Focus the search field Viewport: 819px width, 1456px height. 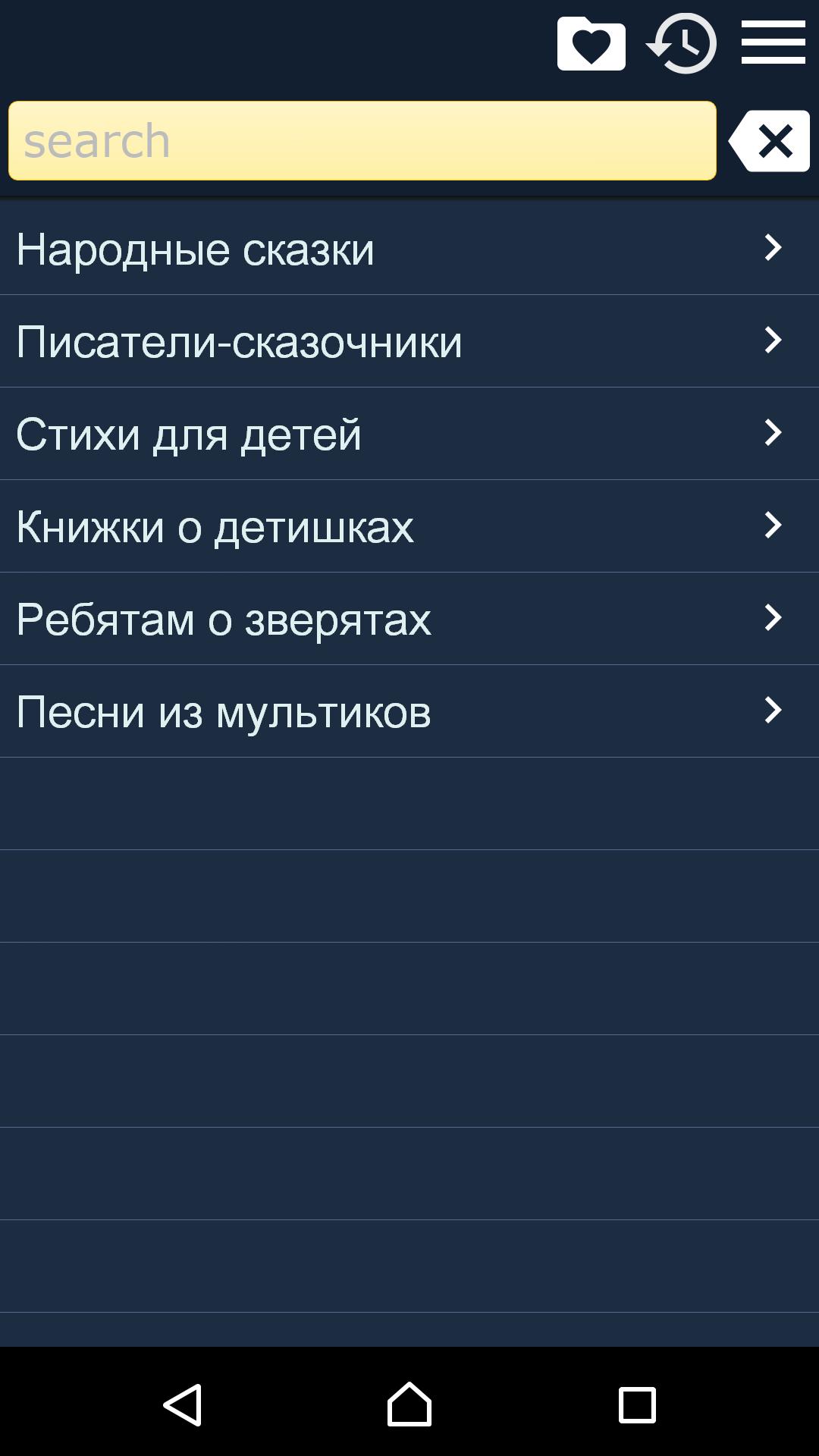coord(362,141)
